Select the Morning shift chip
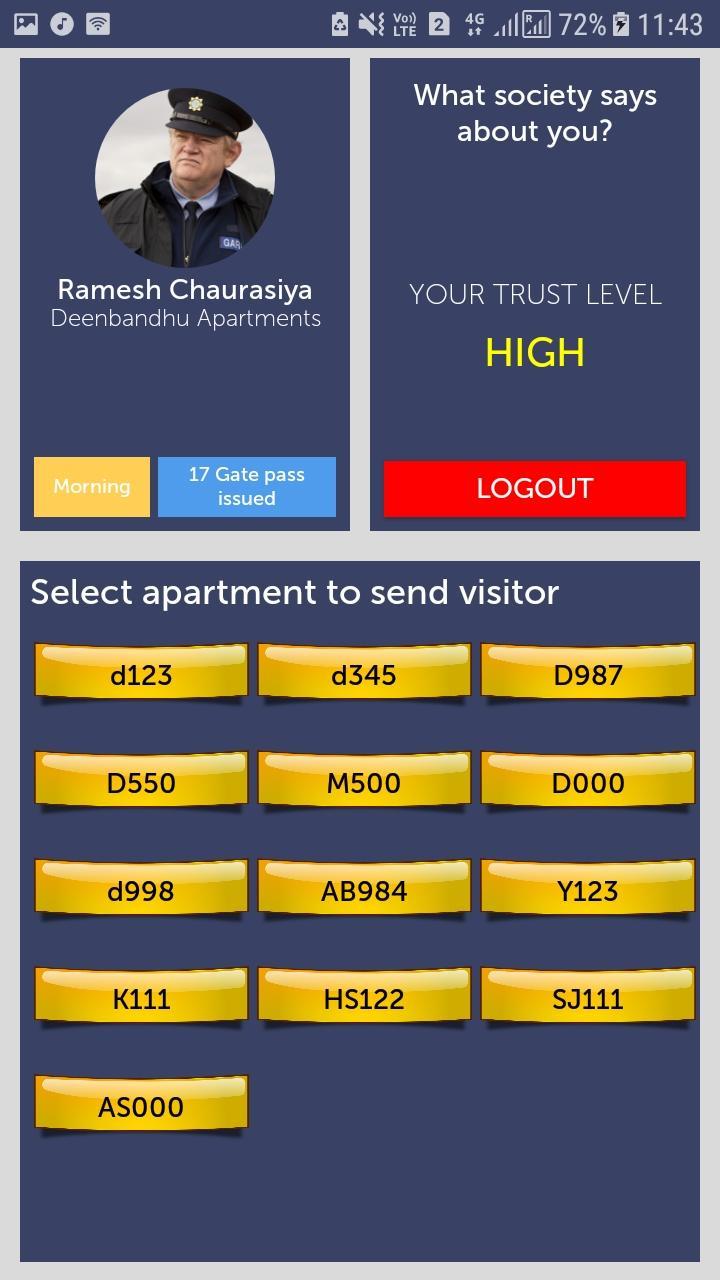This screenshot has width=720, height=1280. pos(92,487)
